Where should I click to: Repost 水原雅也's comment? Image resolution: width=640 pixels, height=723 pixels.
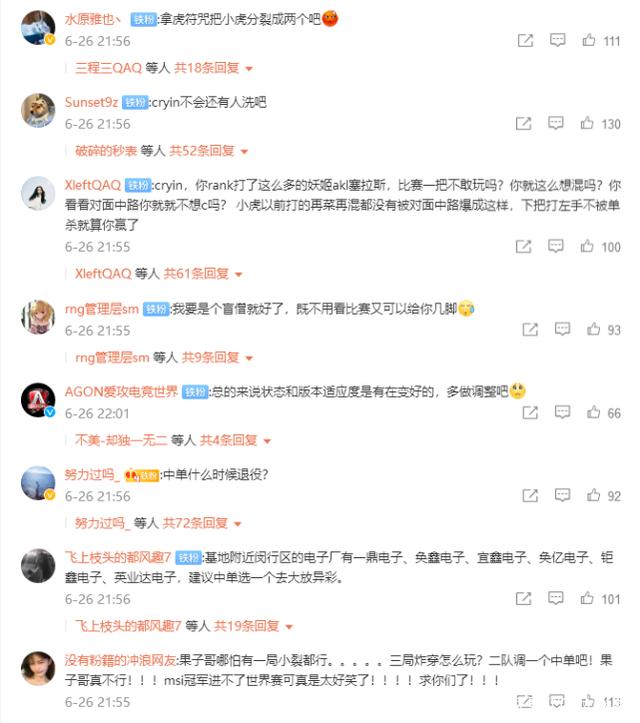[x=524, y=41]
